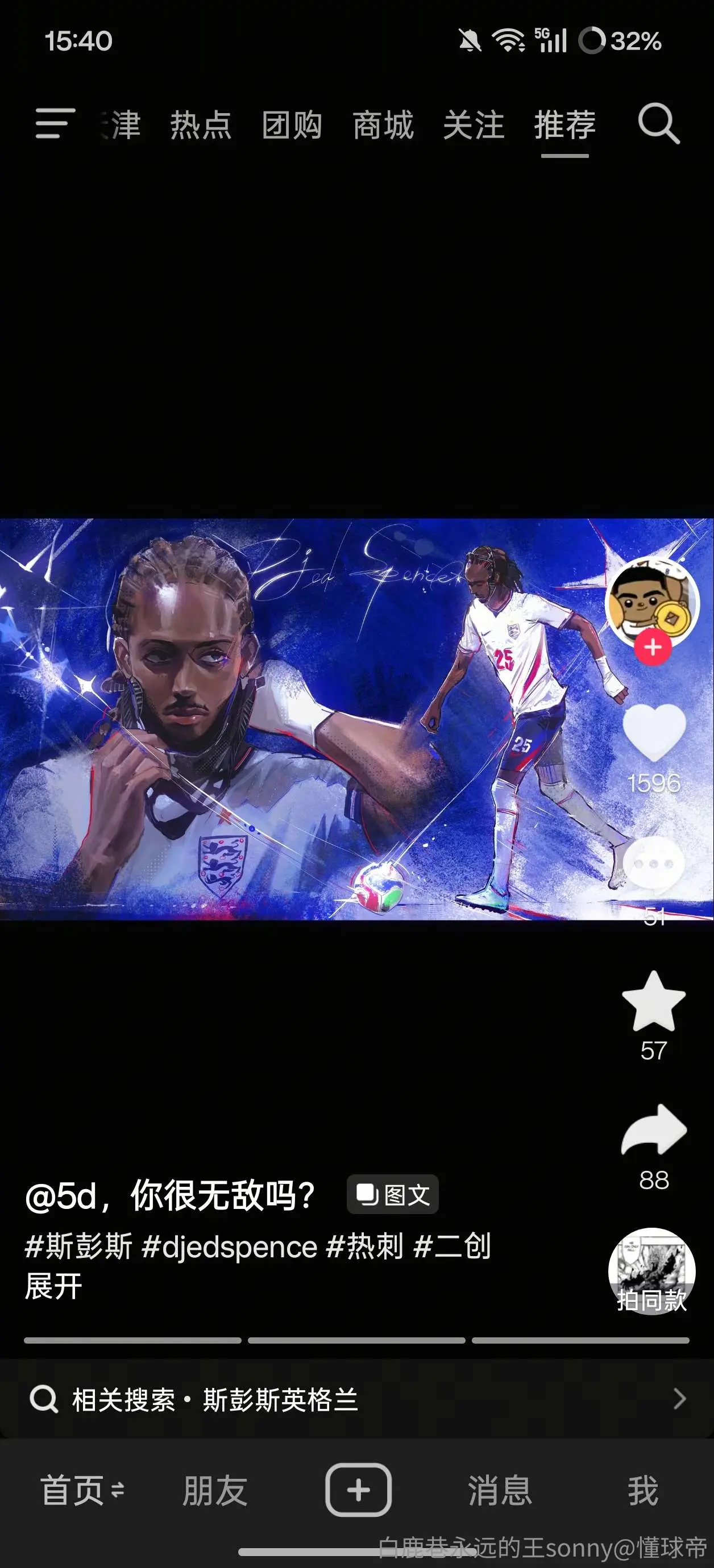The height and width of the screenshot is (1568, 714).
Task: Like this post with the heart
Action: tap(654, 733)
